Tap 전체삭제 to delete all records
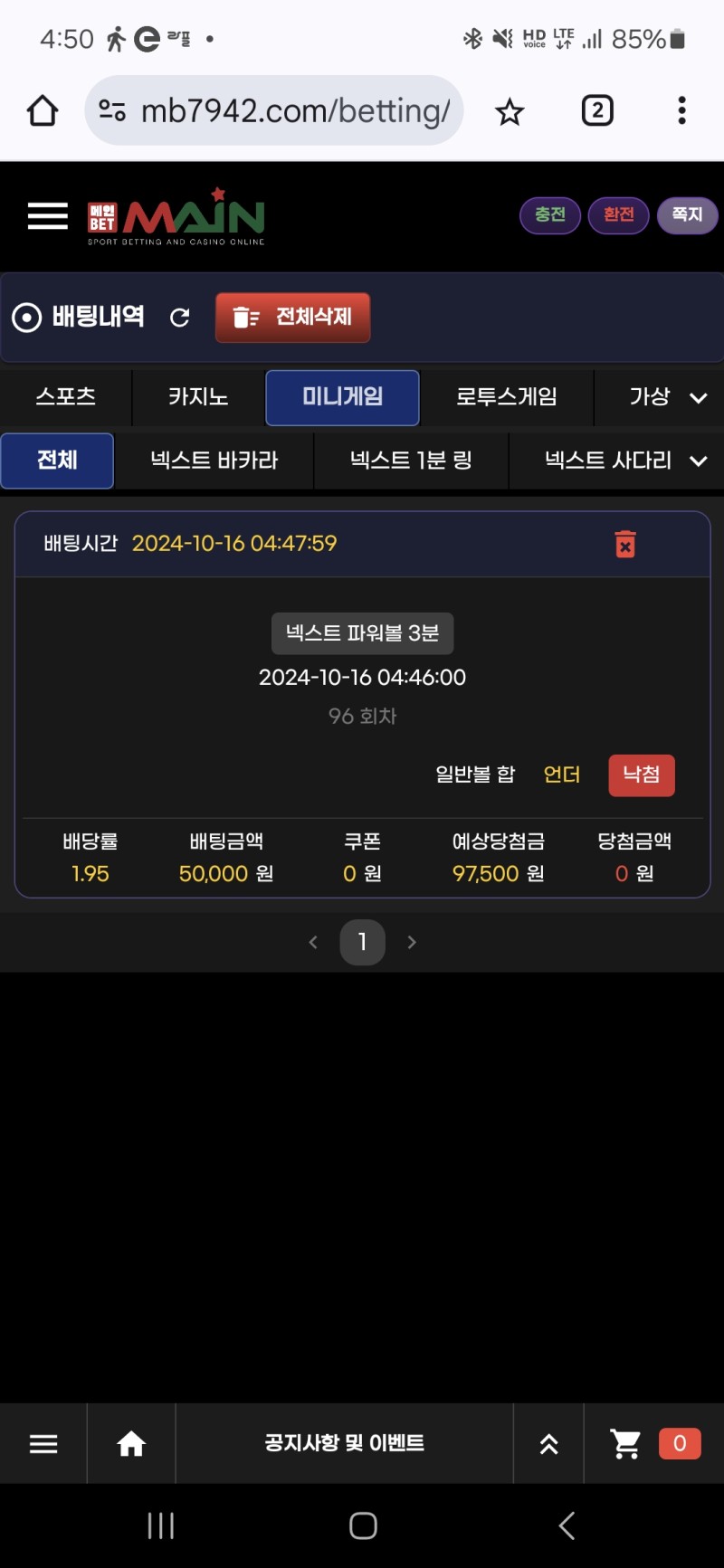The image size is (724, 1568). point(292,318)
